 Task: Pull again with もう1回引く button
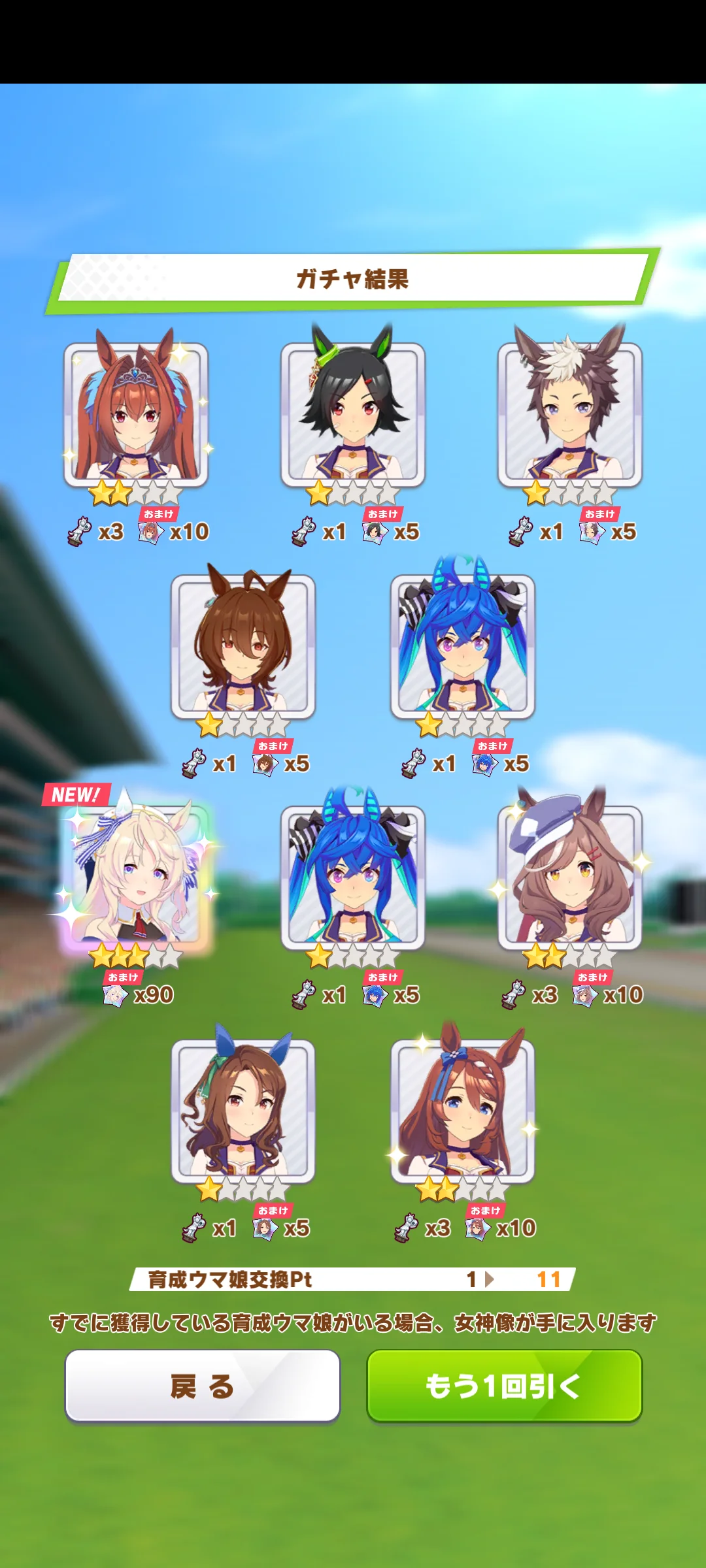pos(504,1386)
